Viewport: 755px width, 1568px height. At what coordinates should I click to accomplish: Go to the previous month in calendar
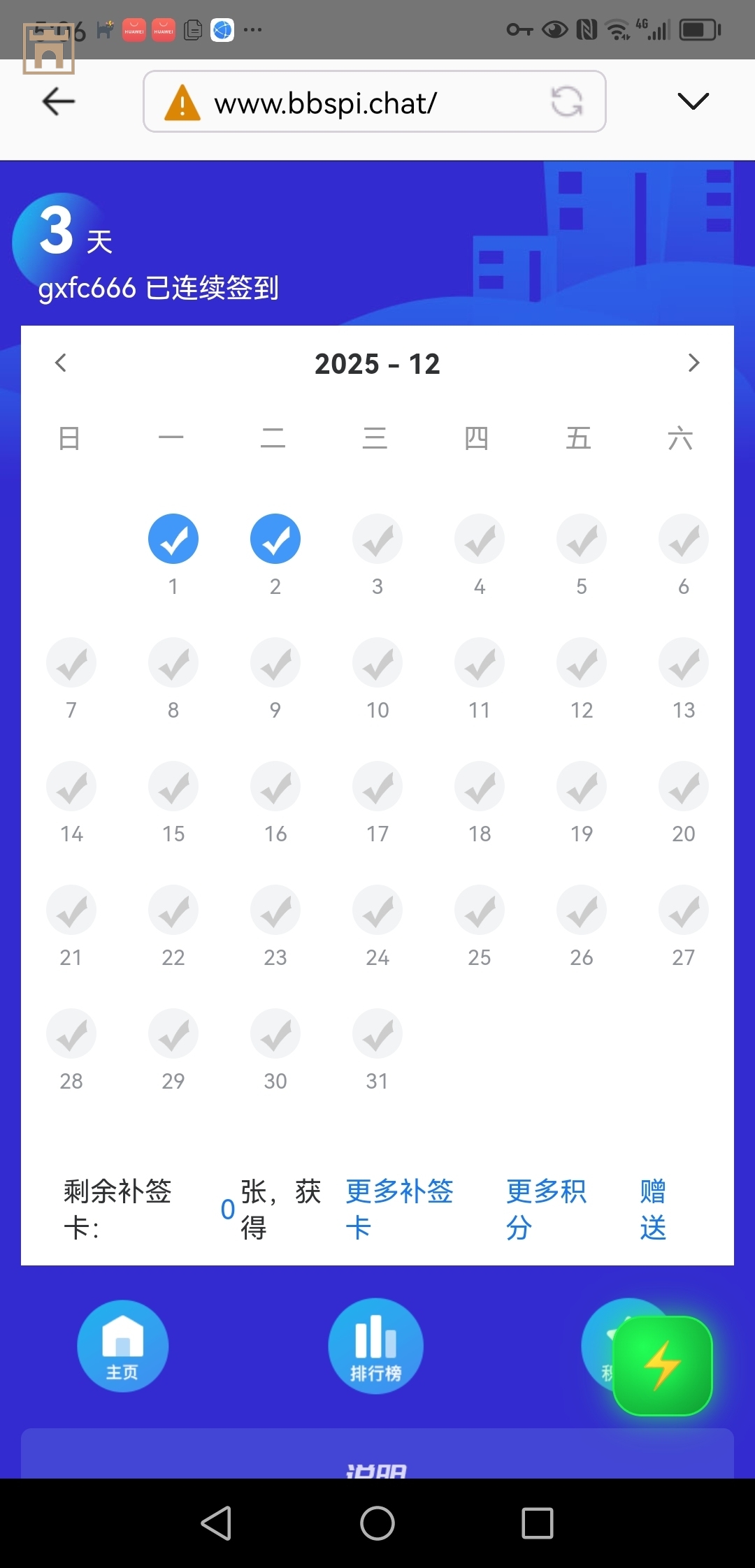coord(61,363)
